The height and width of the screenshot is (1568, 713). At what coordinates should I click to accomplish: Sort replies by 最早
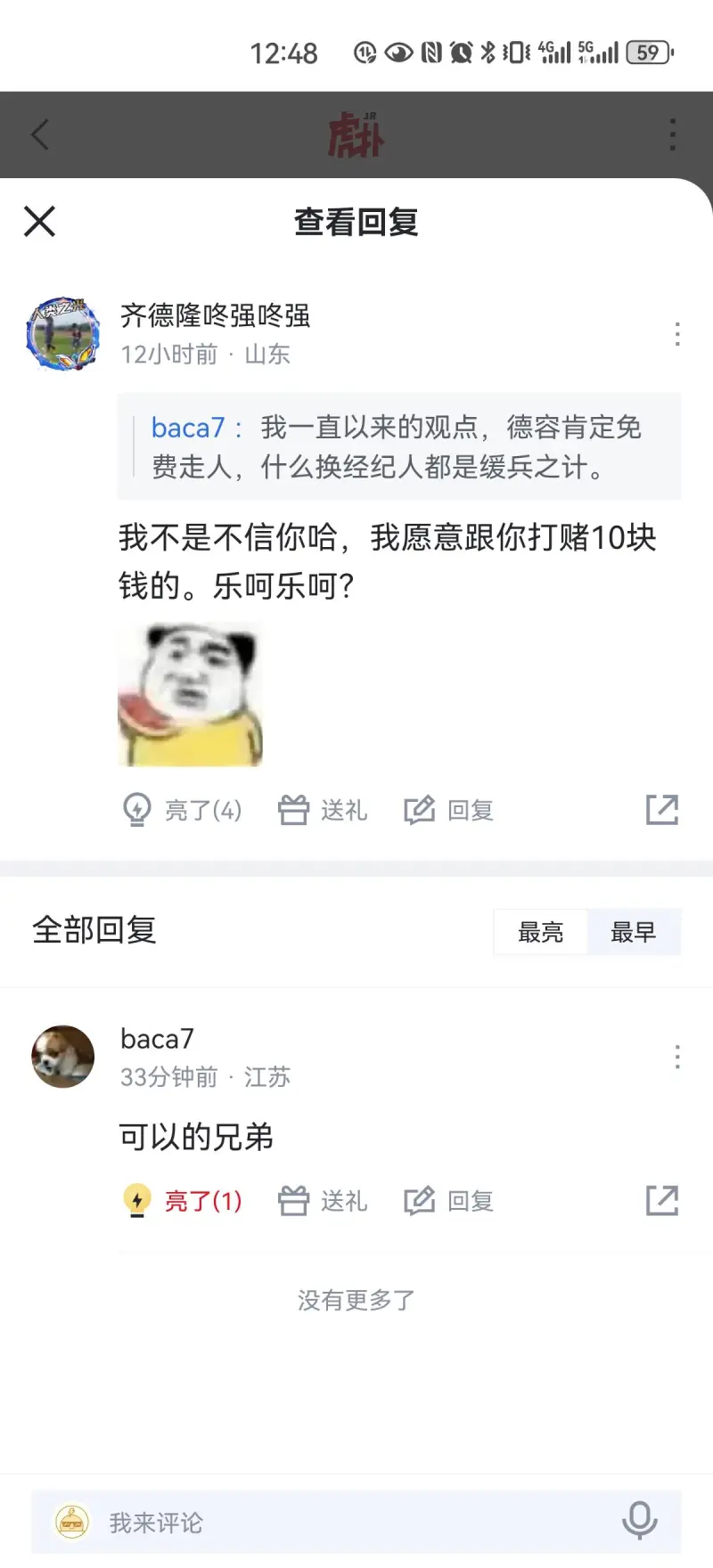(634, 933)
